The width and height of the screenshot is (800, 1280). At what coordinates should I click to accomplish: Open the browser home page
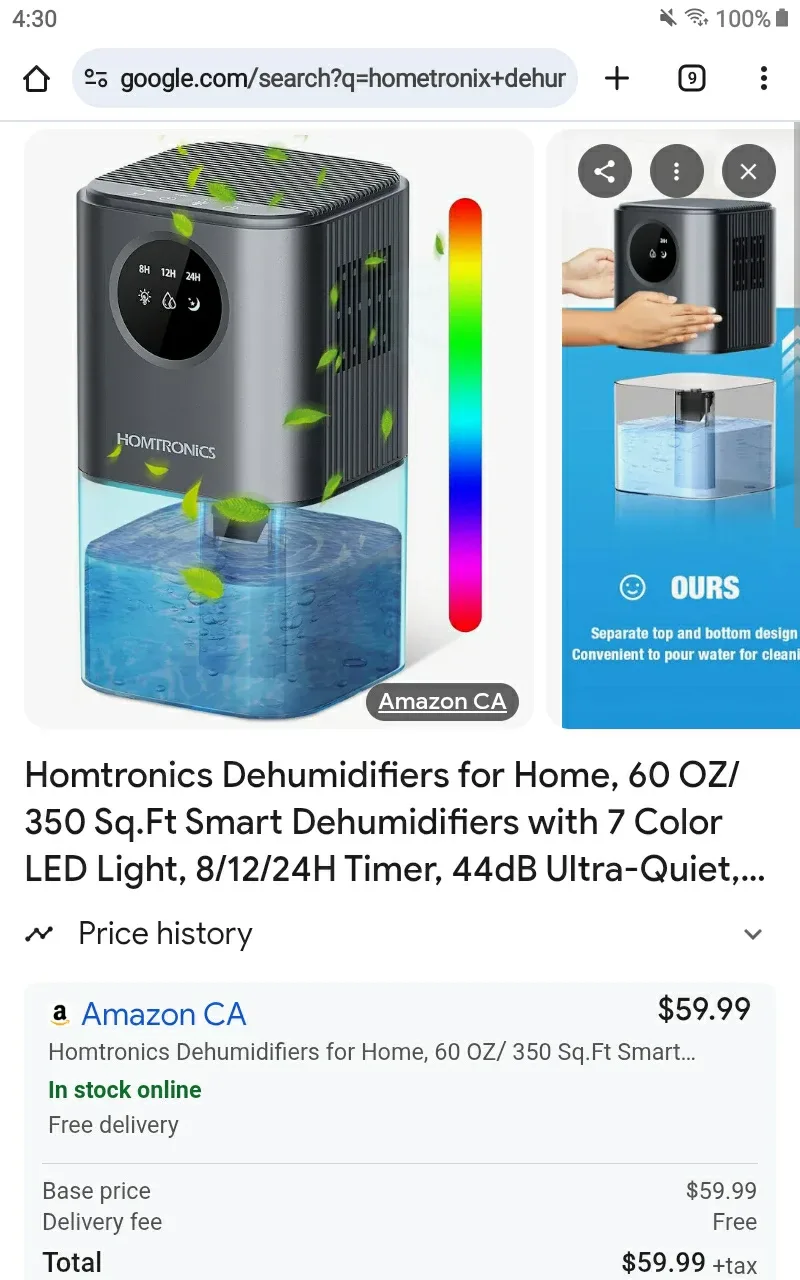pos(36,78)
